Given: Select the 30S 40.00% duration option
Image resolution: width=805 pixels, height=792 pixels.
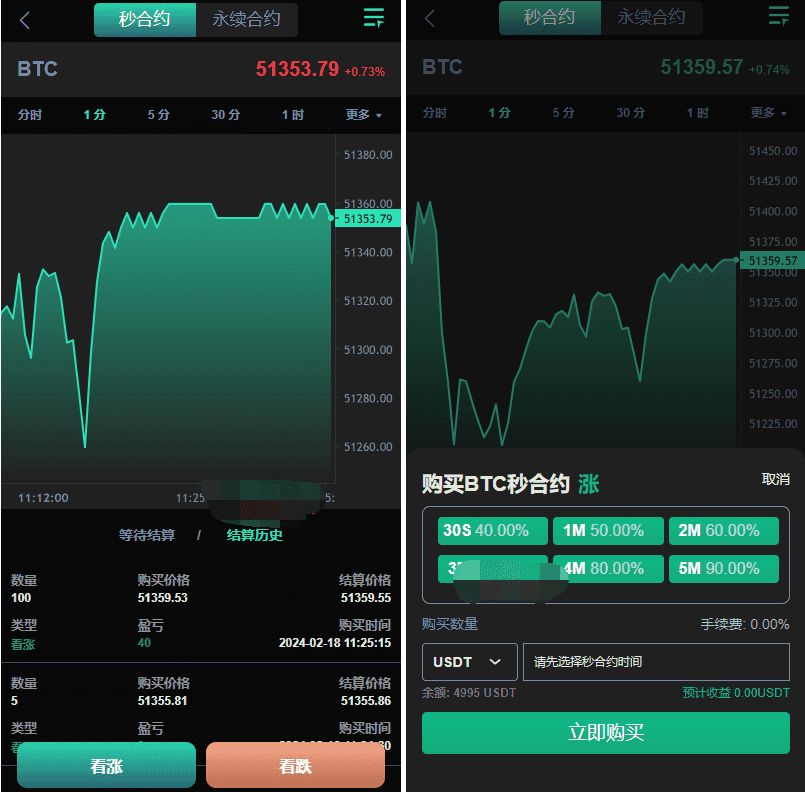Looking at the screenshot, I should coord(492,531).
